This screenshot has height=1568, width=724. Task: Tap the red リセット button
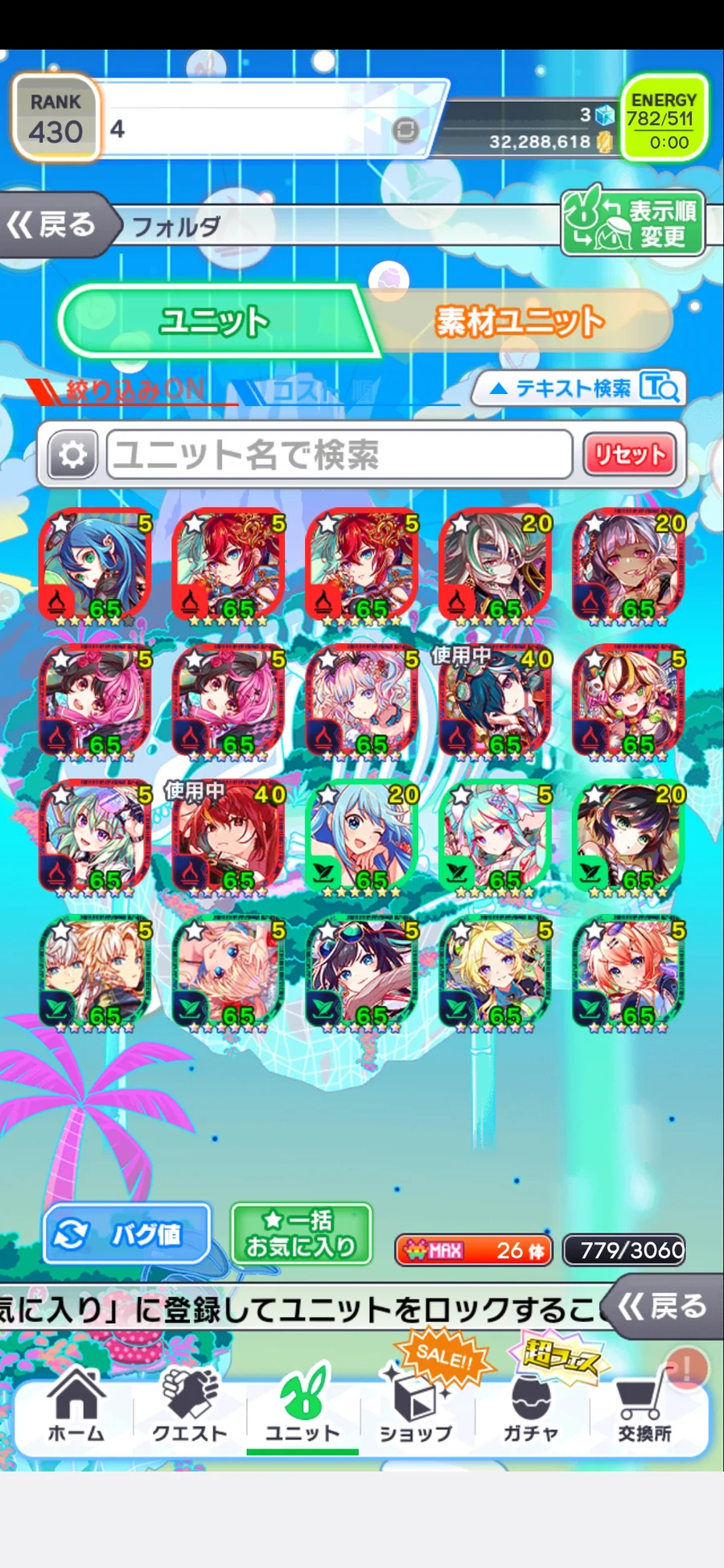(x=630, y=455)
